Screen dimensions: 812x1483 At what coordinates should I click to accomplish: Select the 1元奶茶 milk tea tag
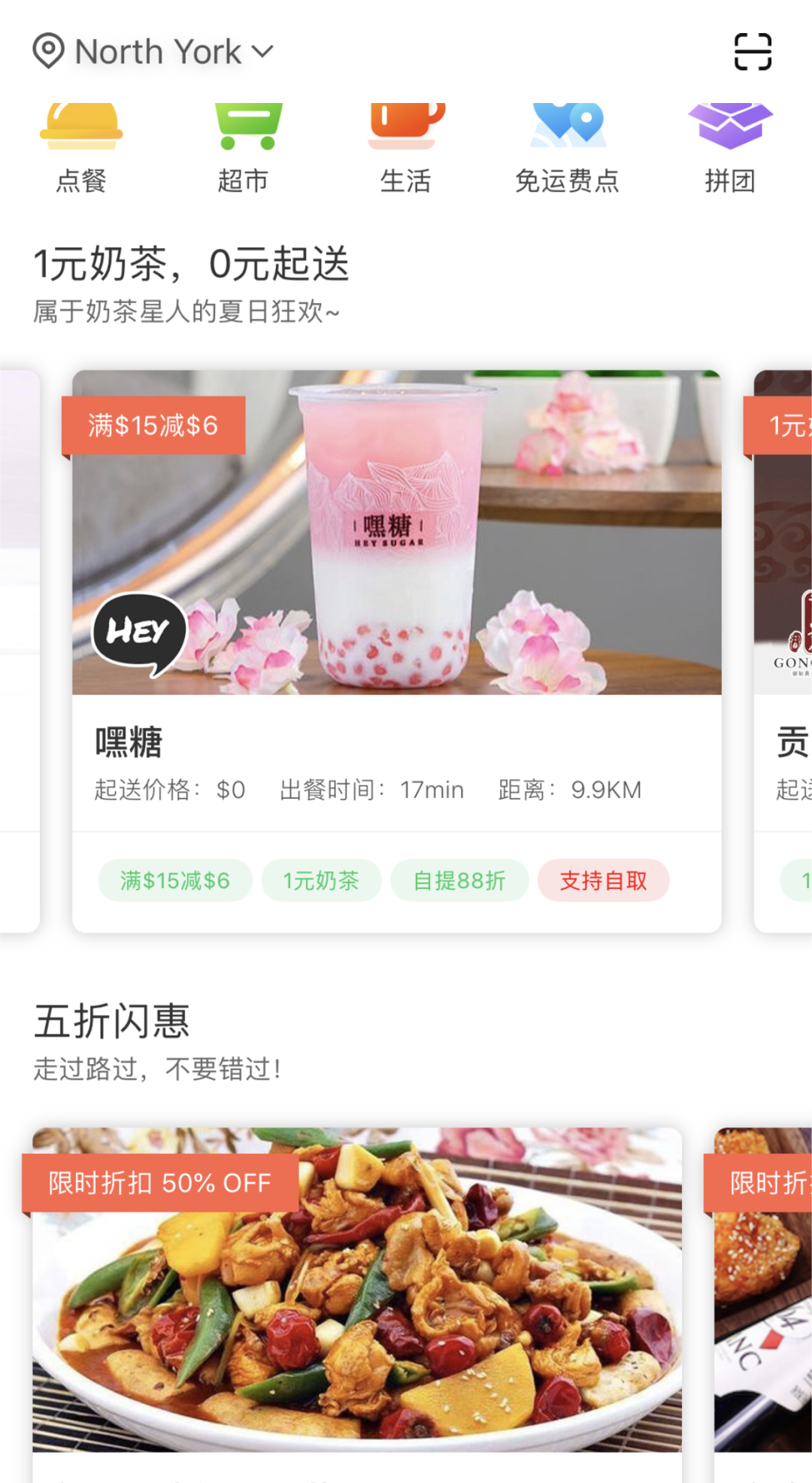coord(321,881)
